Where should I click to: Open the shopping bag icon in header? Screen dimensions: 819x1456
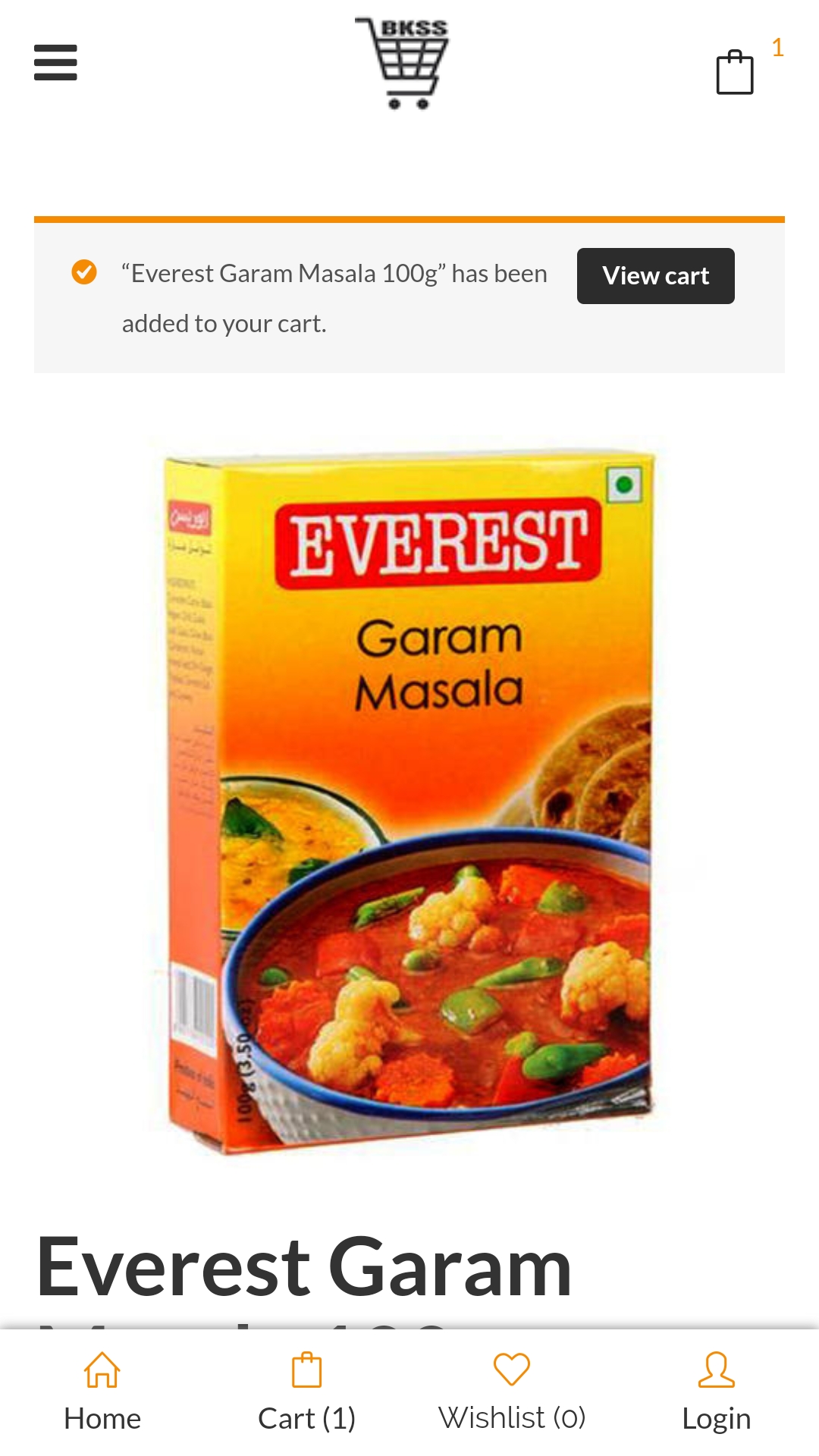pyautogui.click(x=735, y=72)
